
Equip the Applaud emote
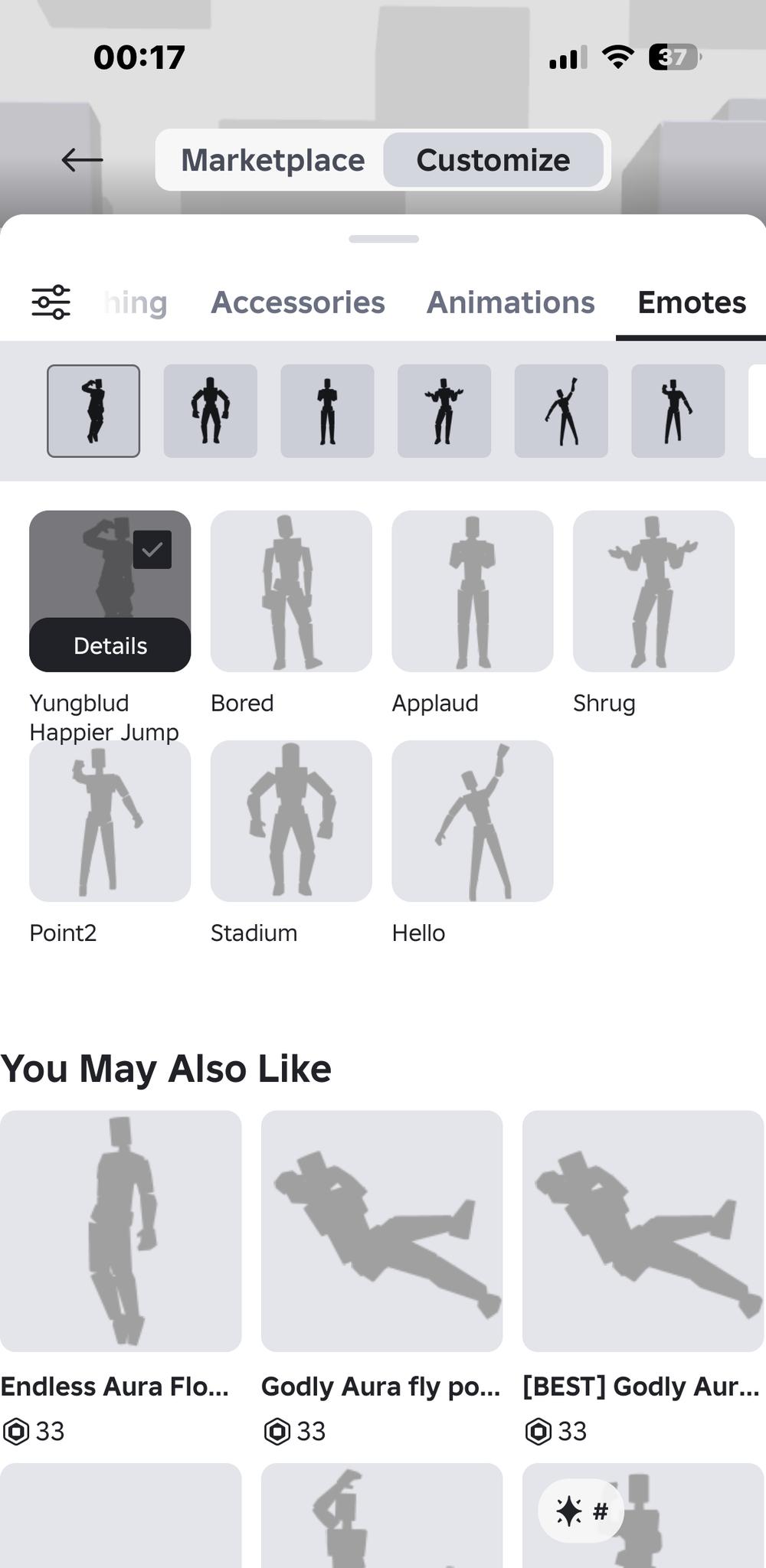(473, 592)
